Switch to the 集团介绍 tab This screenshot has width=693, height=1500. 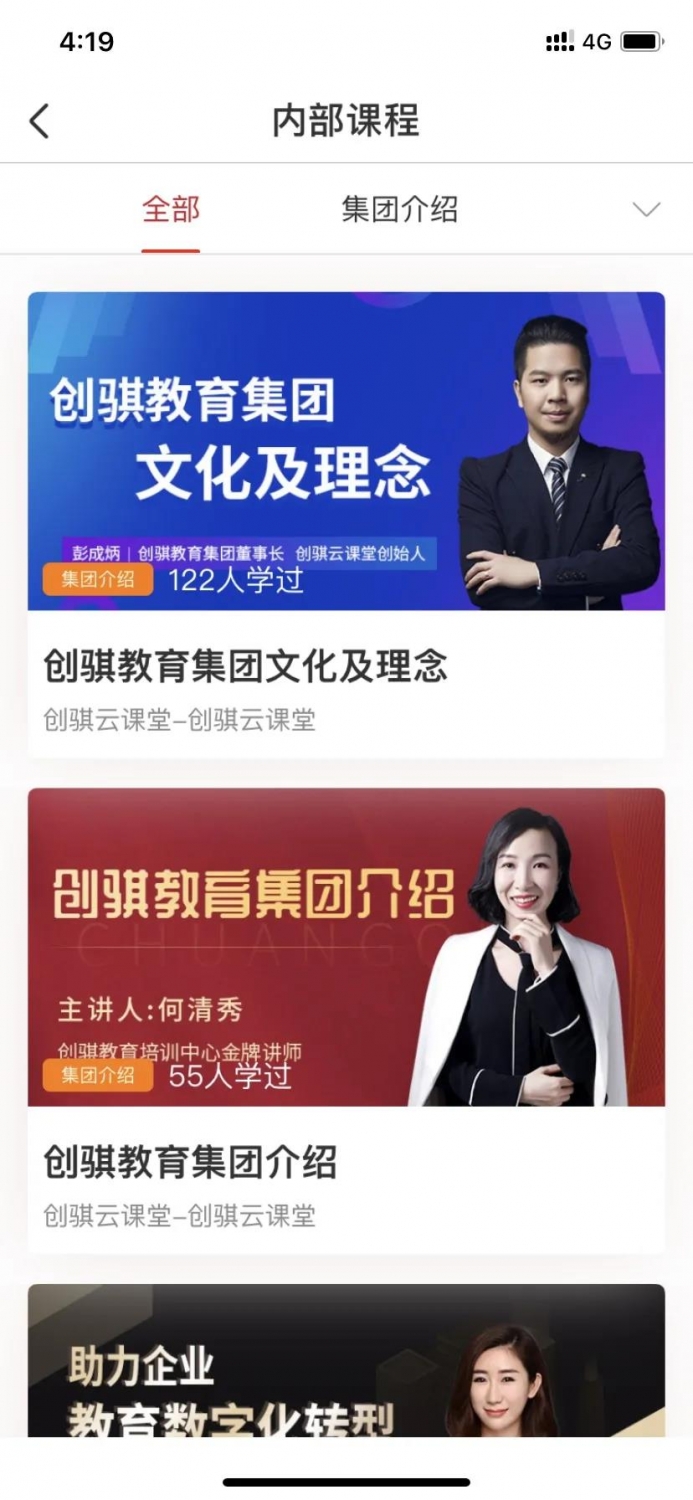pyautogui.click(x=399, y=209)
